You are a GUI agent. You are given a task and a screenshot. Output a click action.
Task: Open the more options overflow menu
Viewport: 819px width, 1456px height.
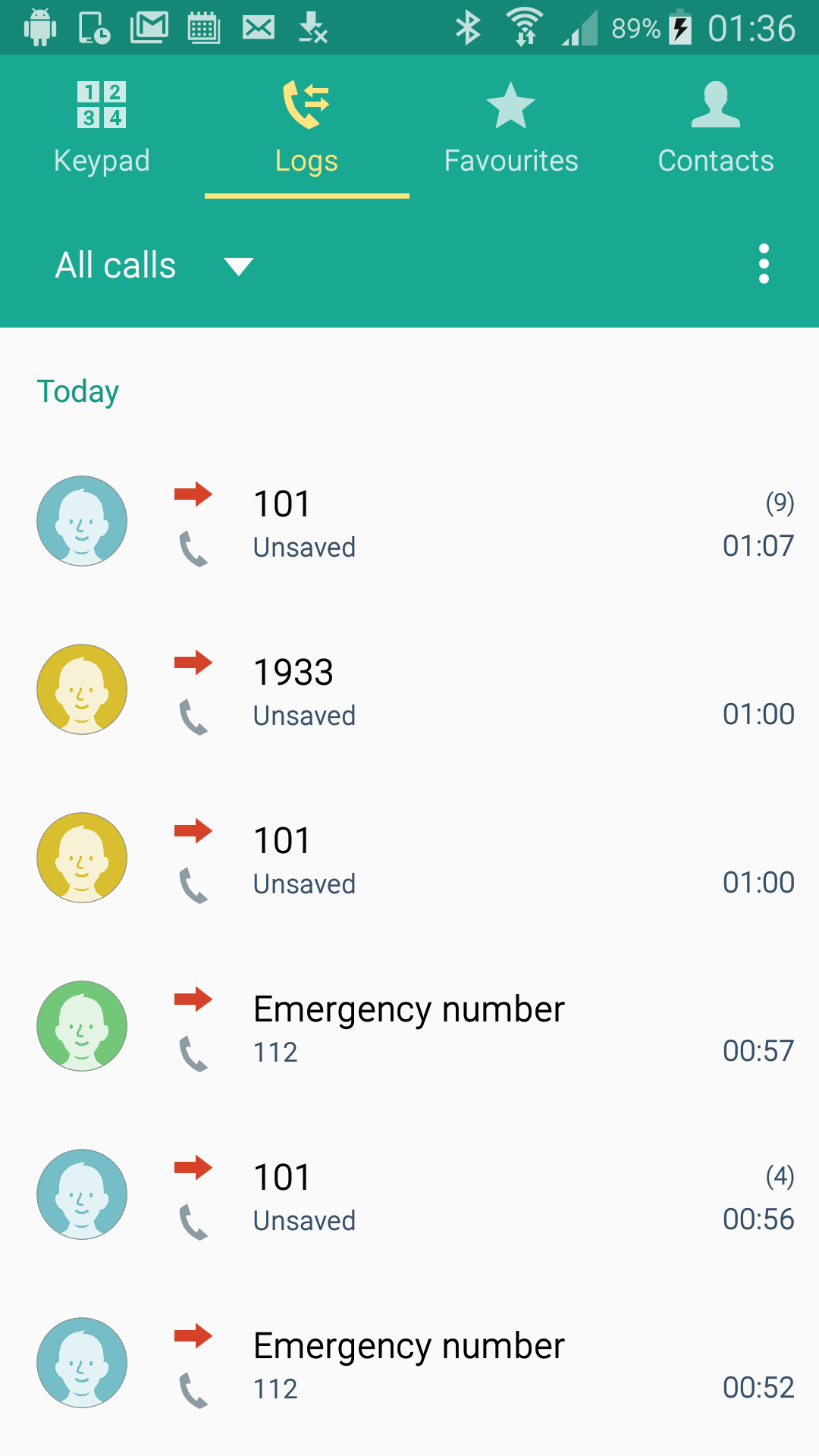click(x=764, y=264)
